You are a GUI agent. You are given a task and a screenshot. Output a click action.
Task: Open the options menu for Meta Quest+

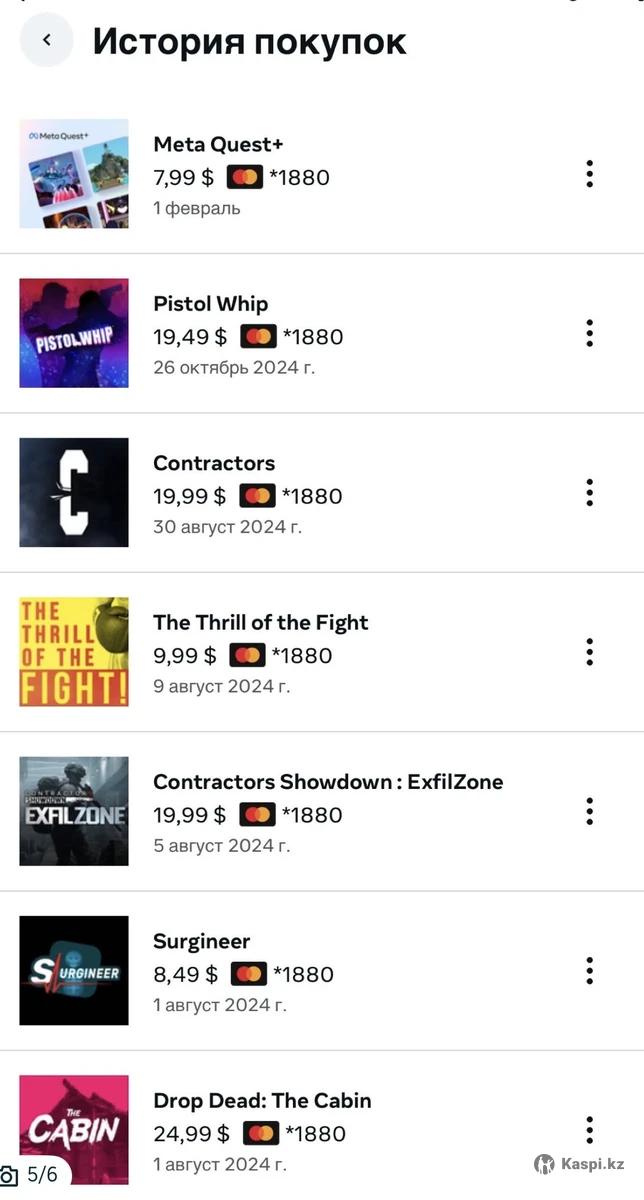(590, 174)
